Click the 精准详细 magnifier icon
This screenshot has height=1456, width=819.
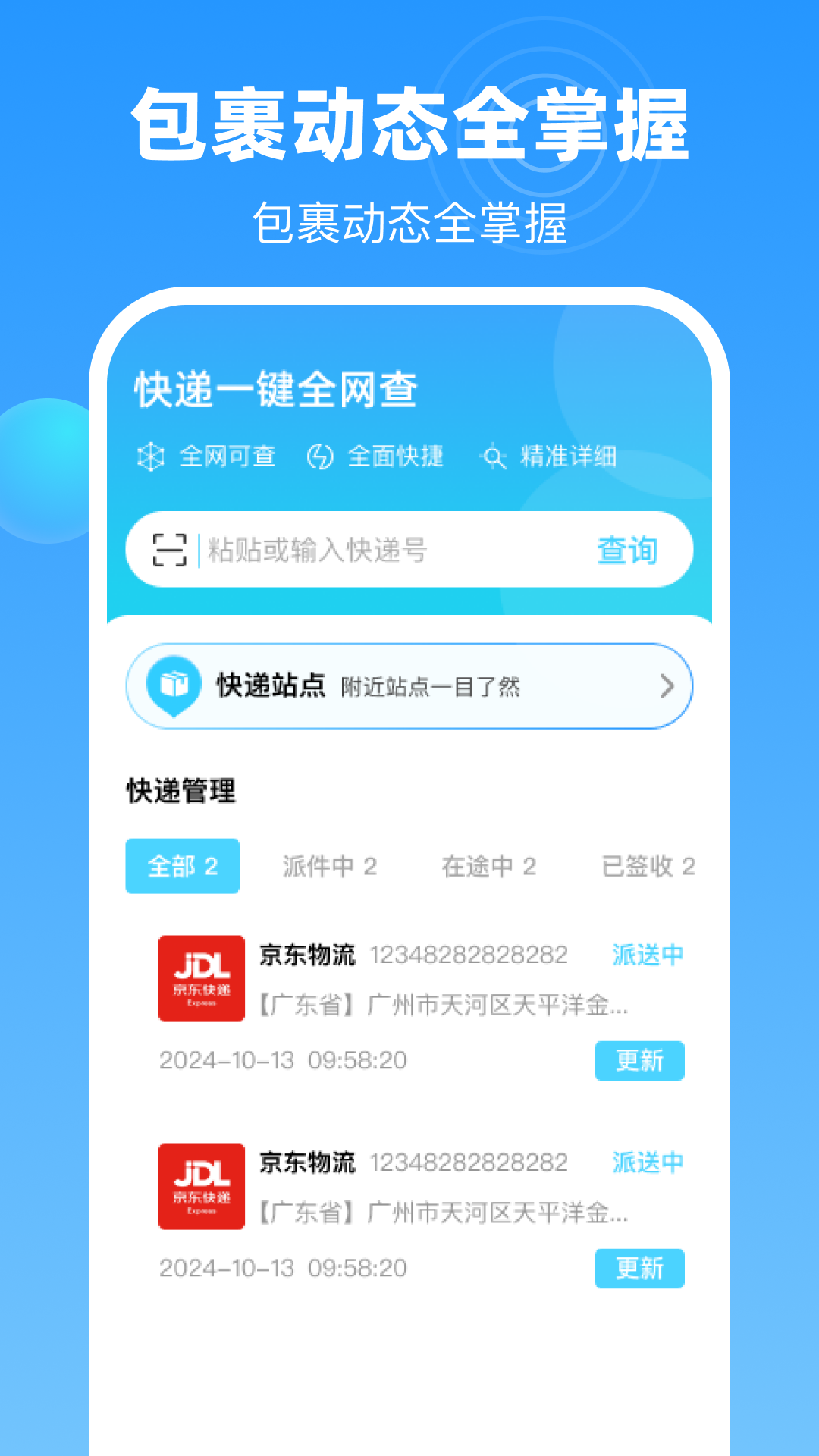tap(494, 456)
